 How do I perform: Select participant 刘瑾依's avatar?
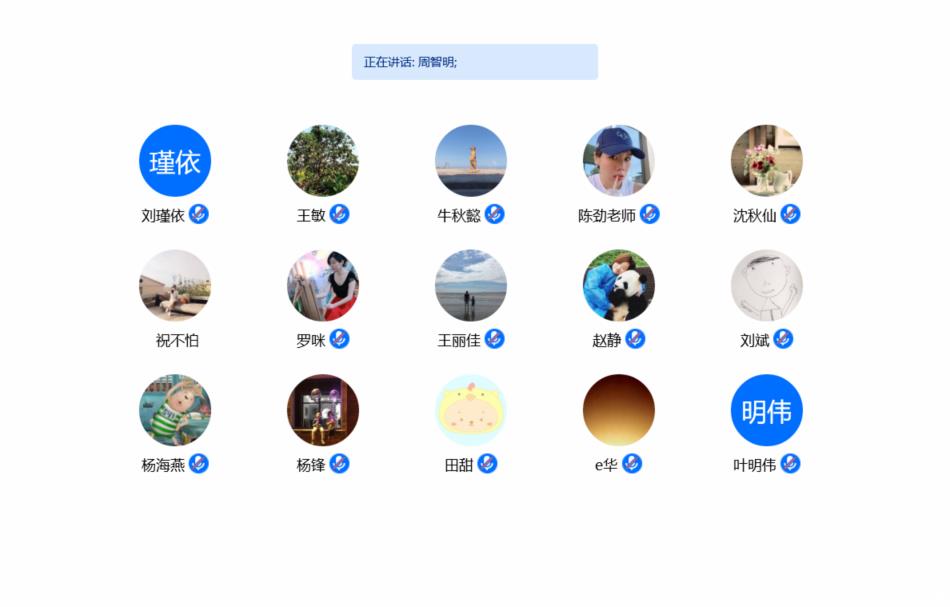175,160
